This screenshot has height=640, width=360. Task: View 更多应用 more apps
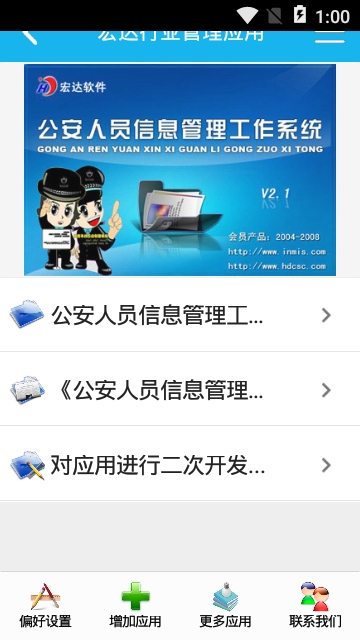225,605
